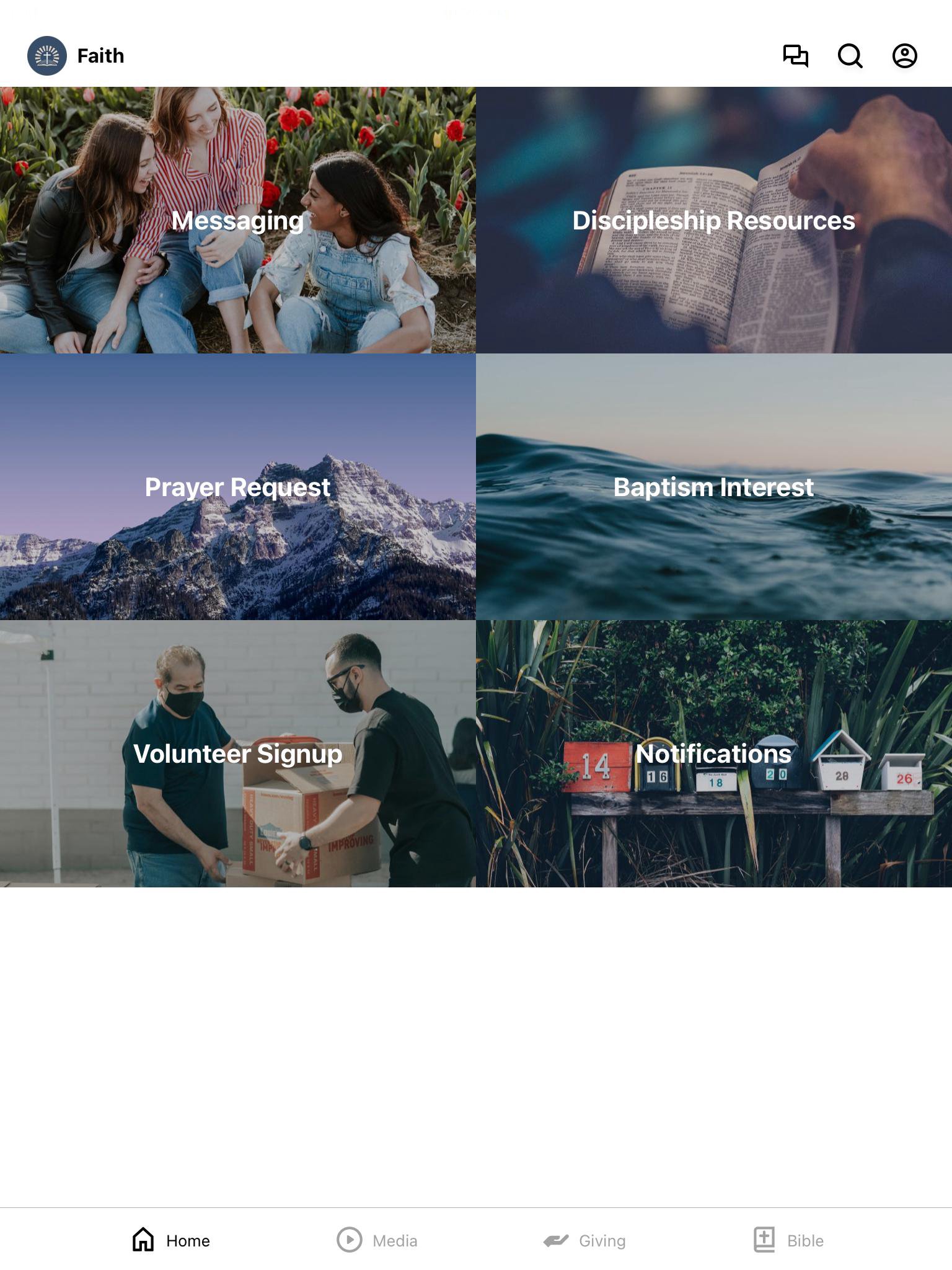Open the Prayer Request tile

(x=238, y=487)
